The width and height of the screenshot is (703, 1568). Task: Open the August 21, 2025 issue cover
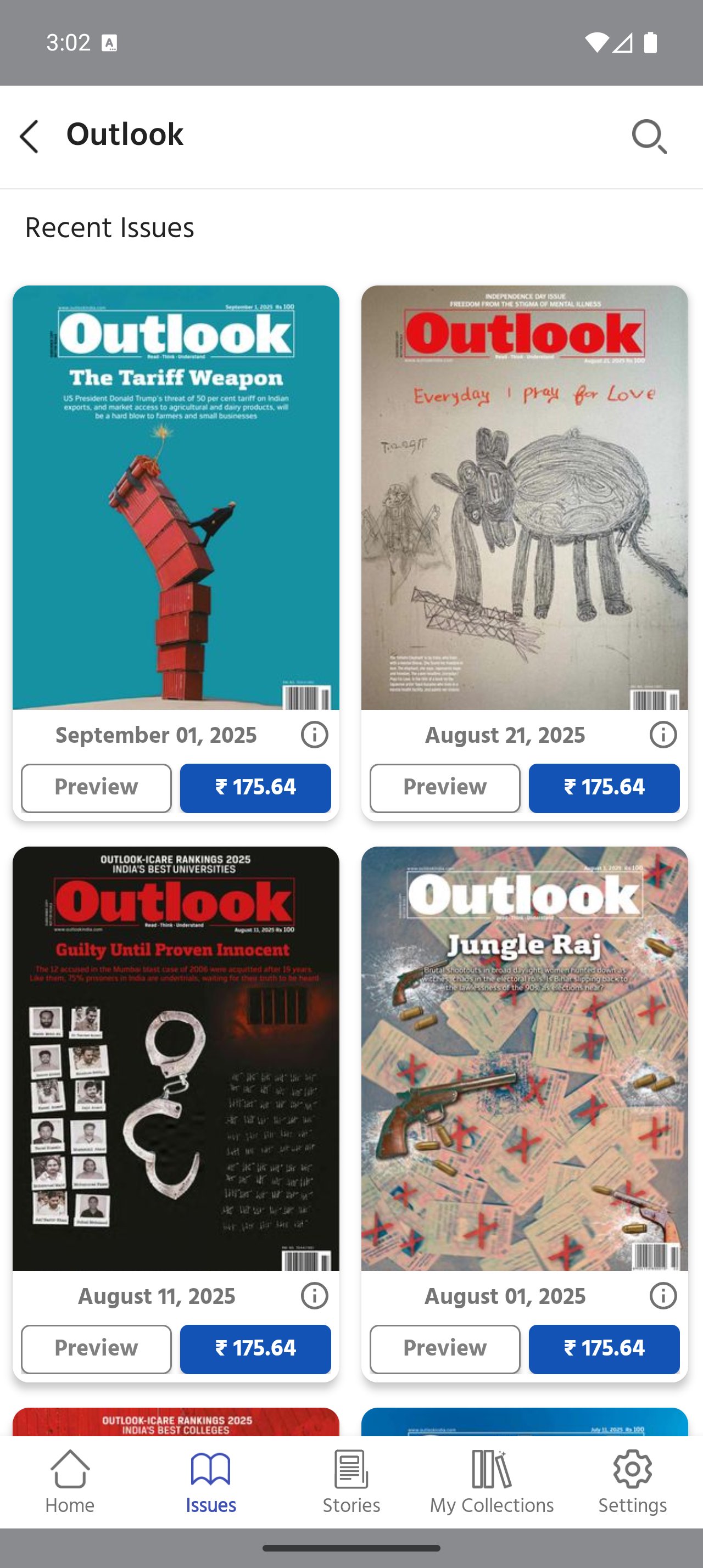(x=524, y=497)
